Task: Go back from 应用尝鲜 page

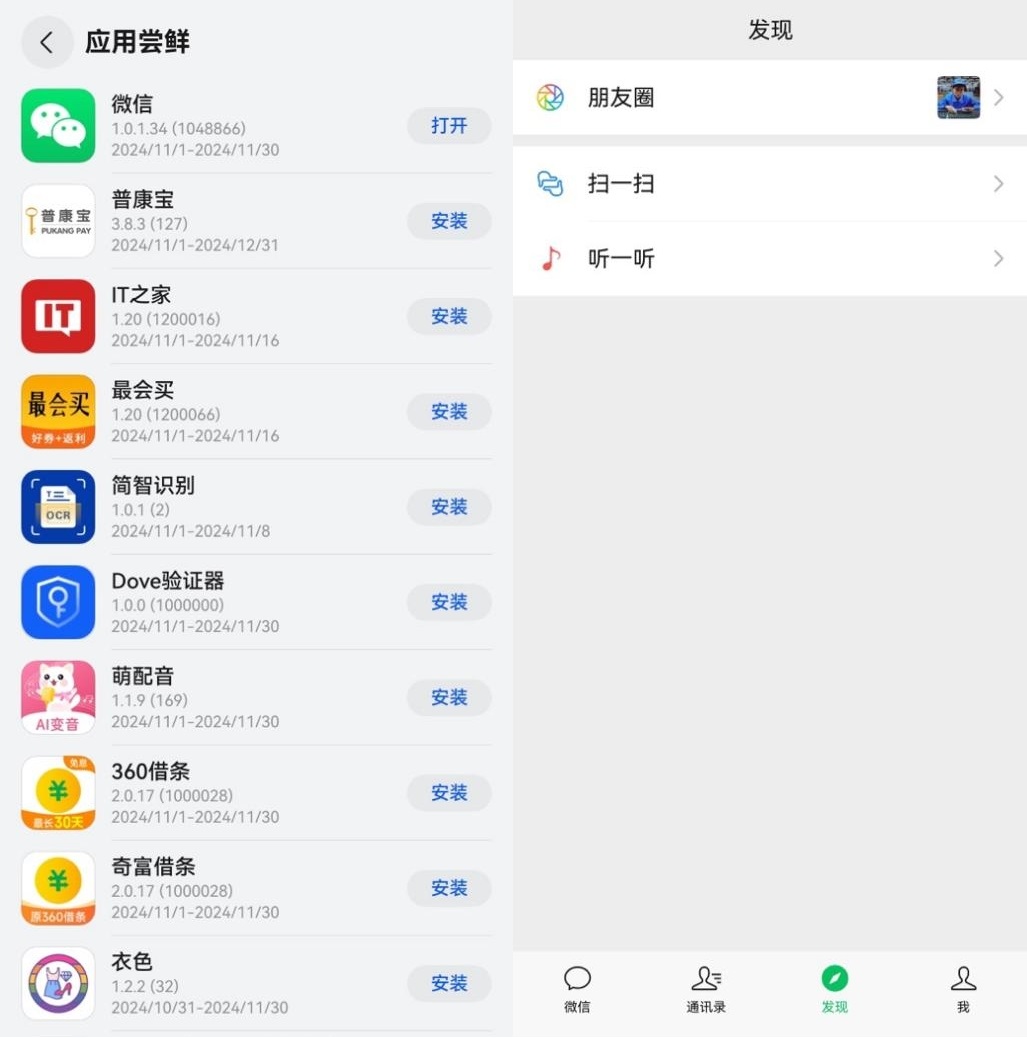Action: tap(46, 42)
